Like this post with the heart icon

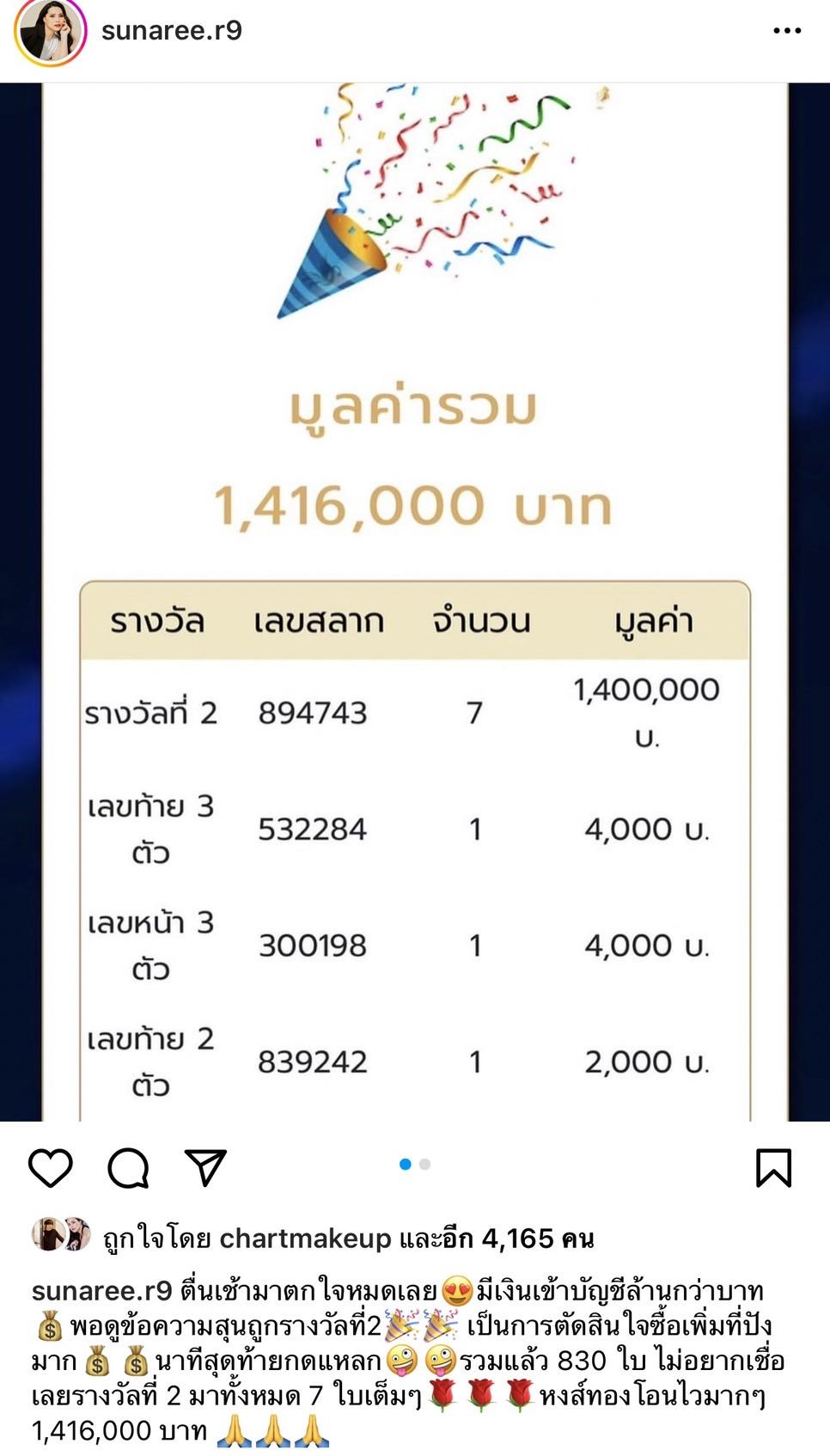[51, 1167]
